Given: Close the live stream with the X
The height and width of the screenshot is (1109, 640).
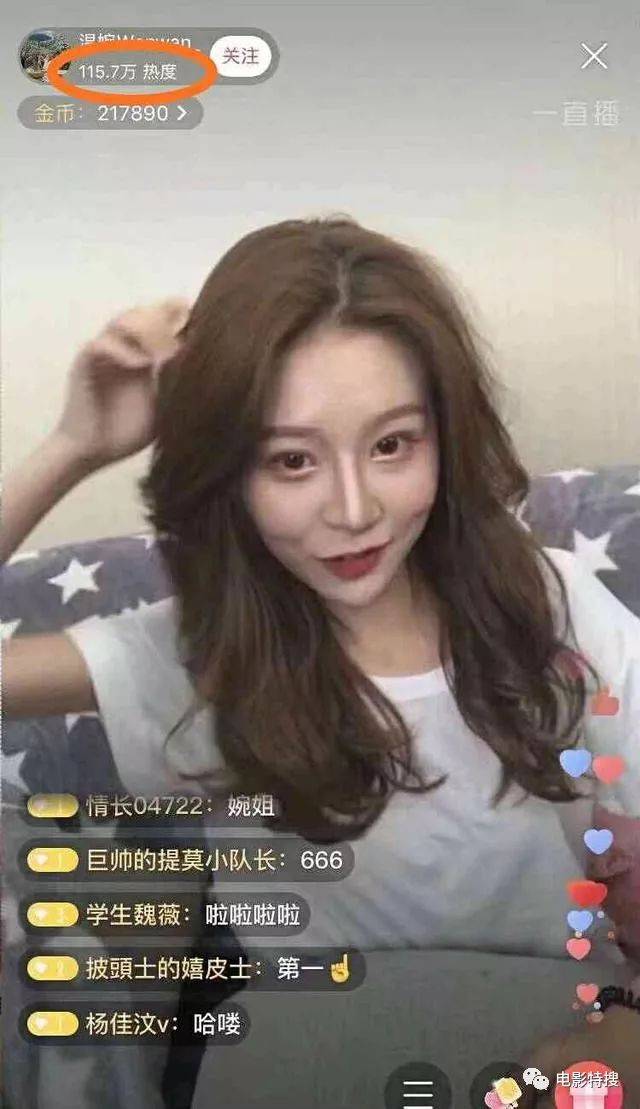Looking at the screenshot, I should coord(594,56).
